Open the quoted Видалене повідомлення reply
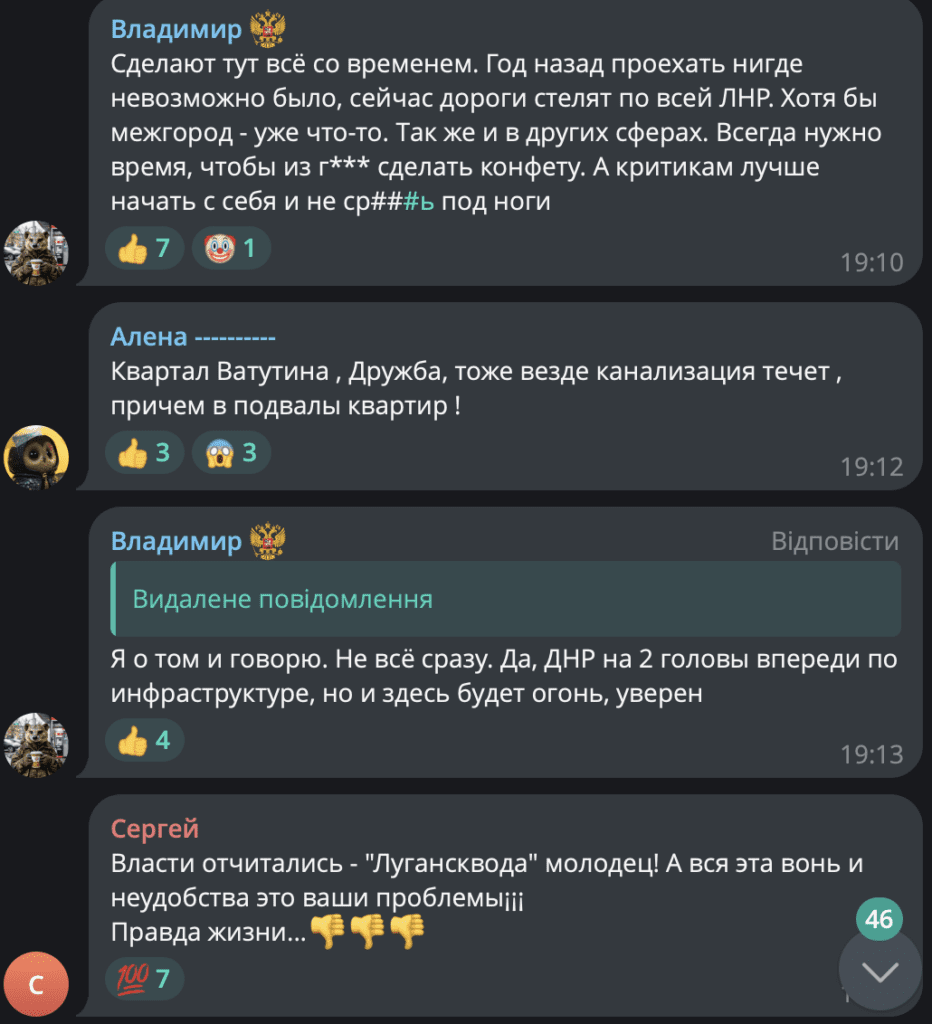The height and width of the screenshot is (1024, 932). click(506, 599)
